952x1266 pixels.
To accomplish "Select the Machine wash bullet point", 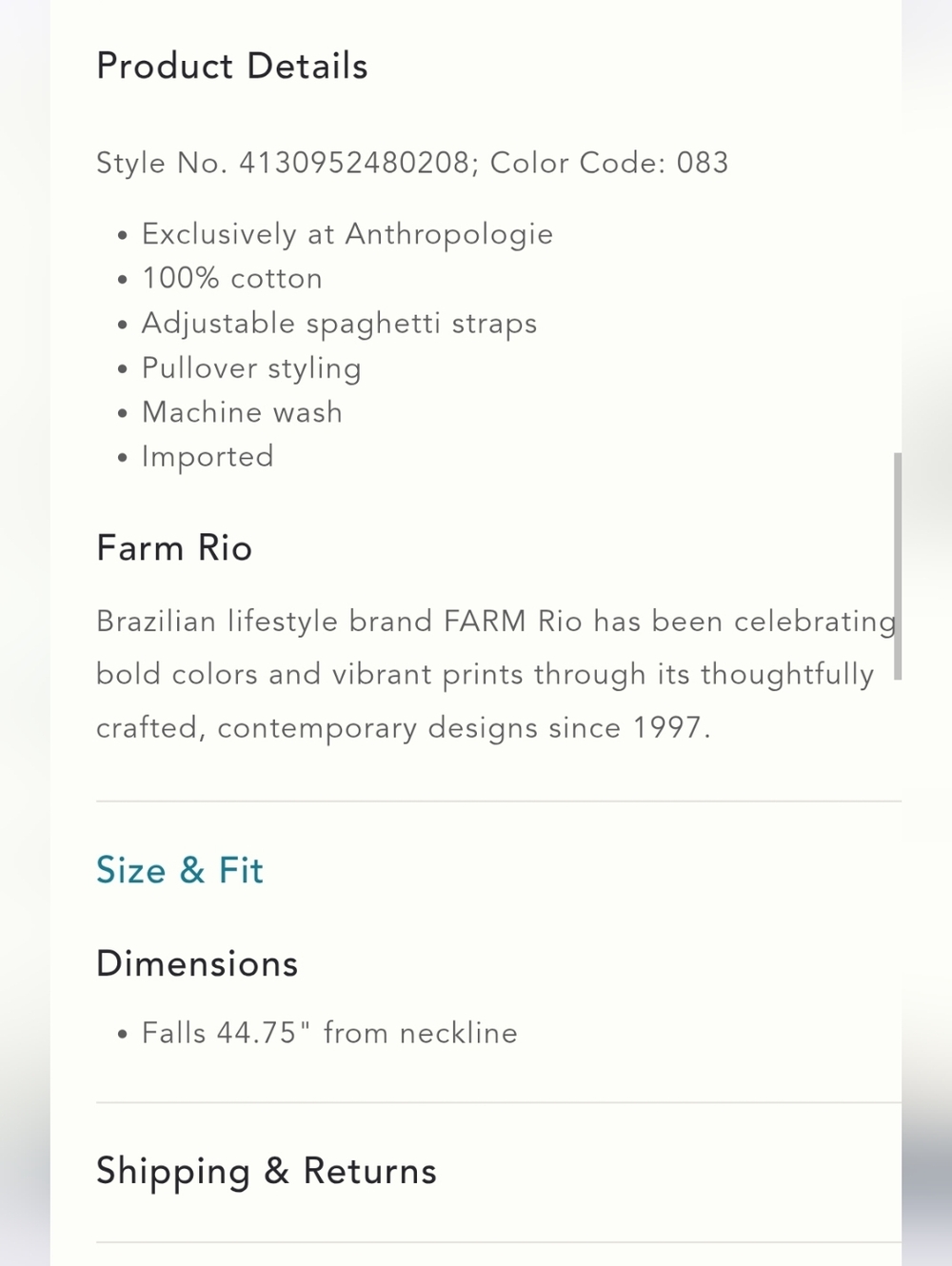I will point(242,412).
